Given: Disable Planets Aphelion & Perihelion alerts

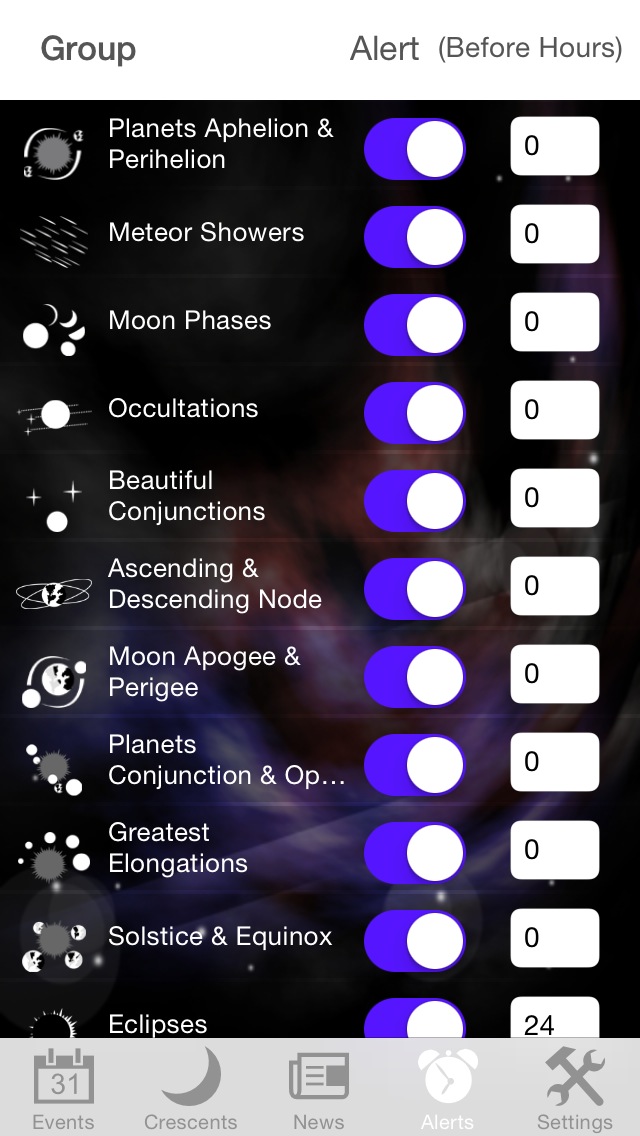Looking at the screenshot, I should click(414, 149).
